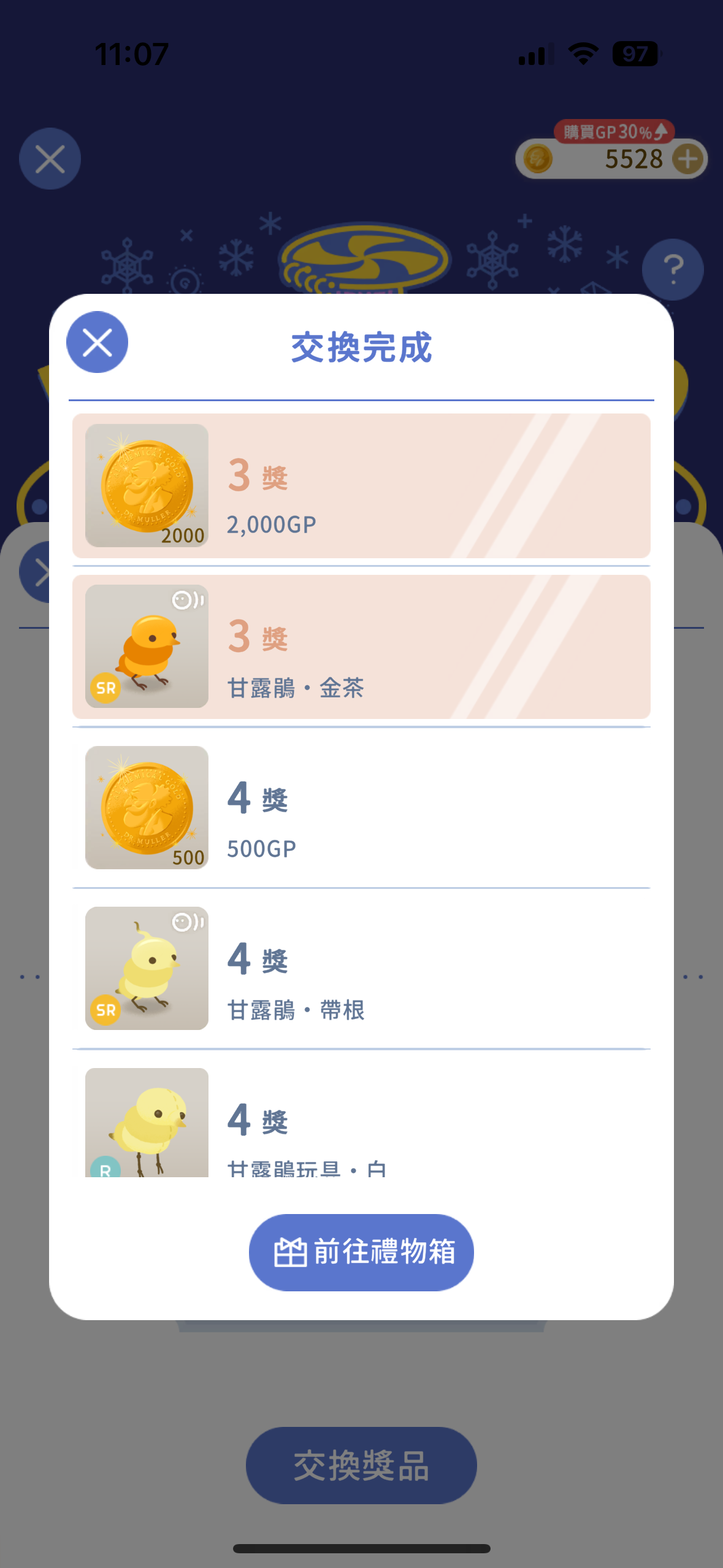Close the 交換完成 dialog
The image size is (723, 1568).
(x=97, y=342)
